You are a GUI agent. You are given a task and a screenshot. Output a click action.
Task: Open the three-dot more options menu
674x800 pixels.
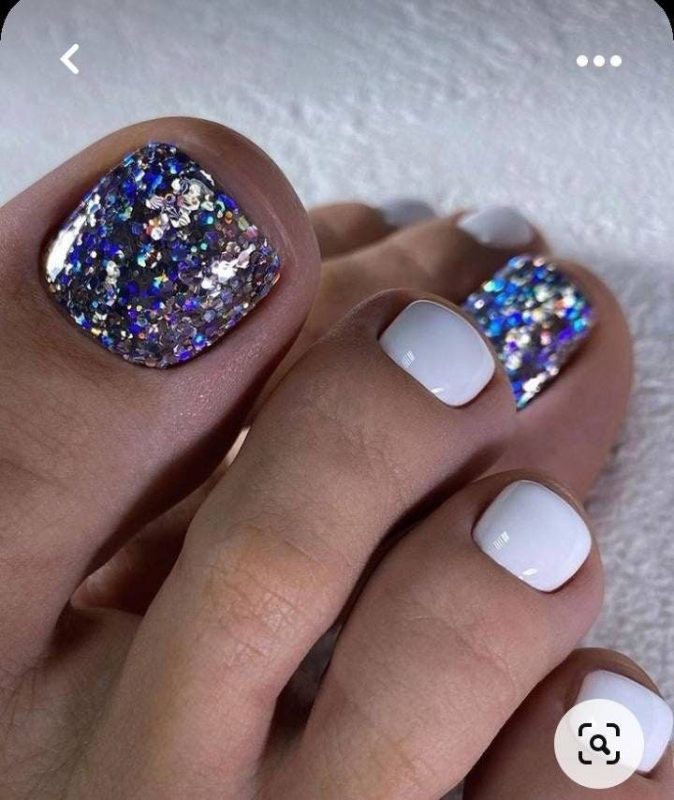point(598,61)
